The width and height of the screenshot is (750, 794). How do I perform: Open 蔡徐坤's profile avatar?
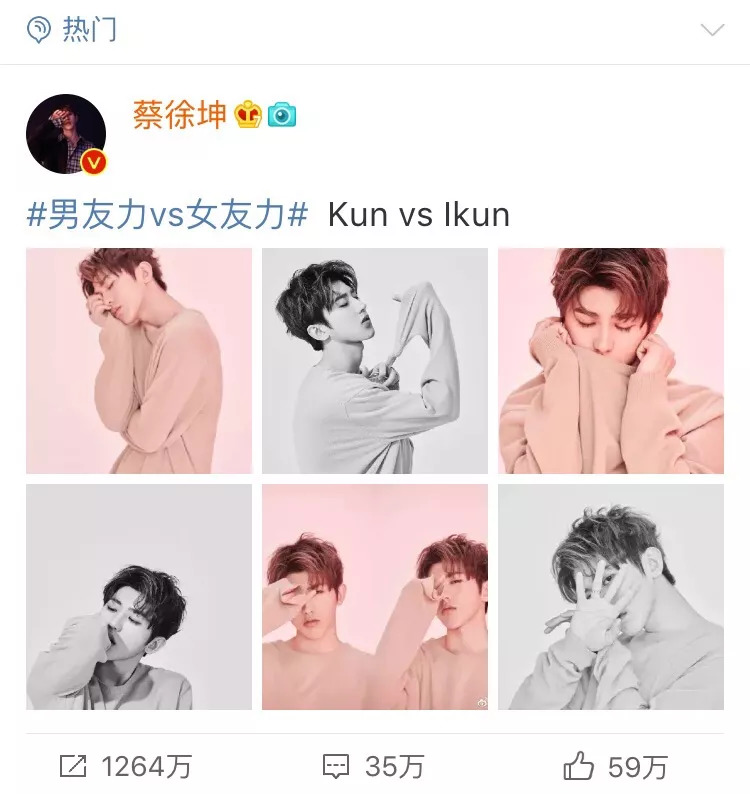(x=66, y=135)
